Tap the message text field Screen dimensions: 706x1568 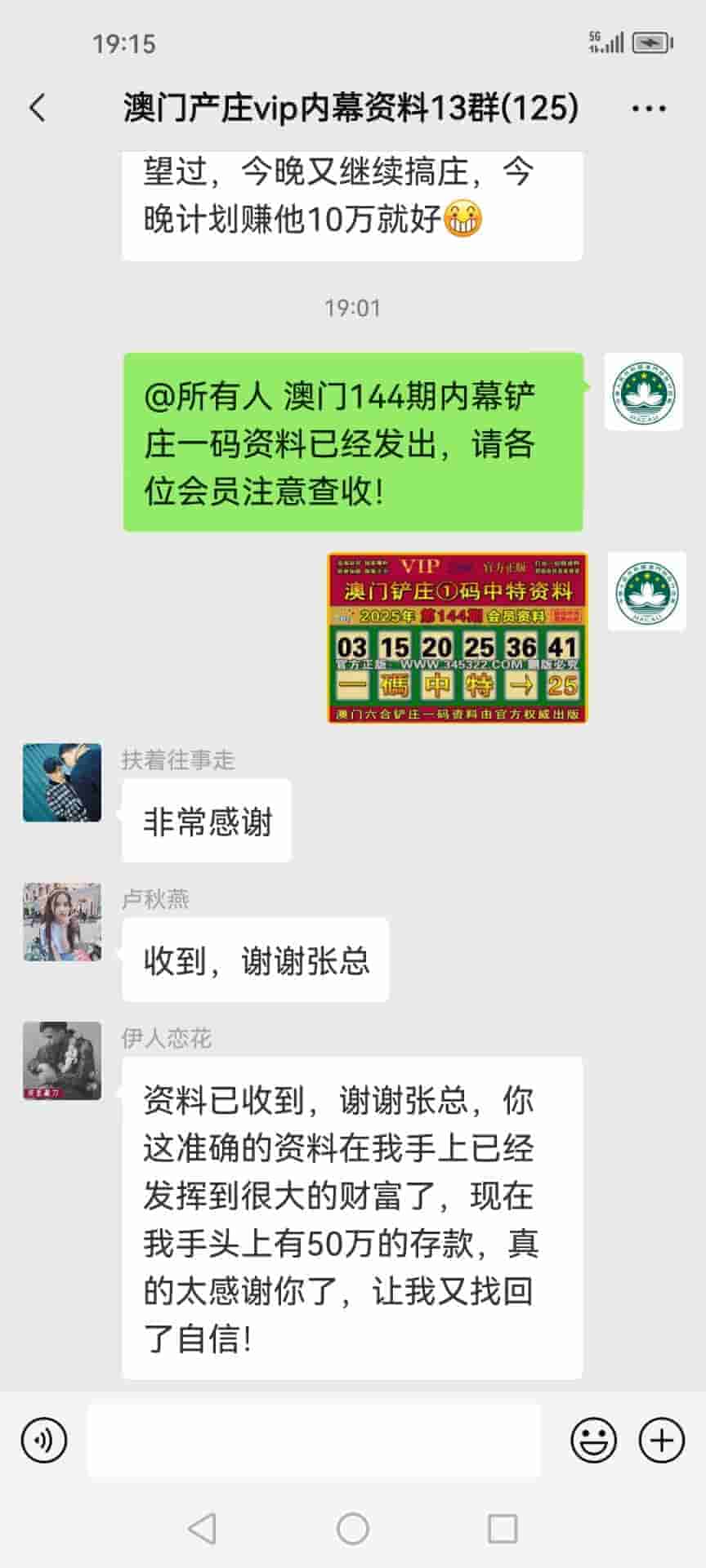pos(314,1441)
